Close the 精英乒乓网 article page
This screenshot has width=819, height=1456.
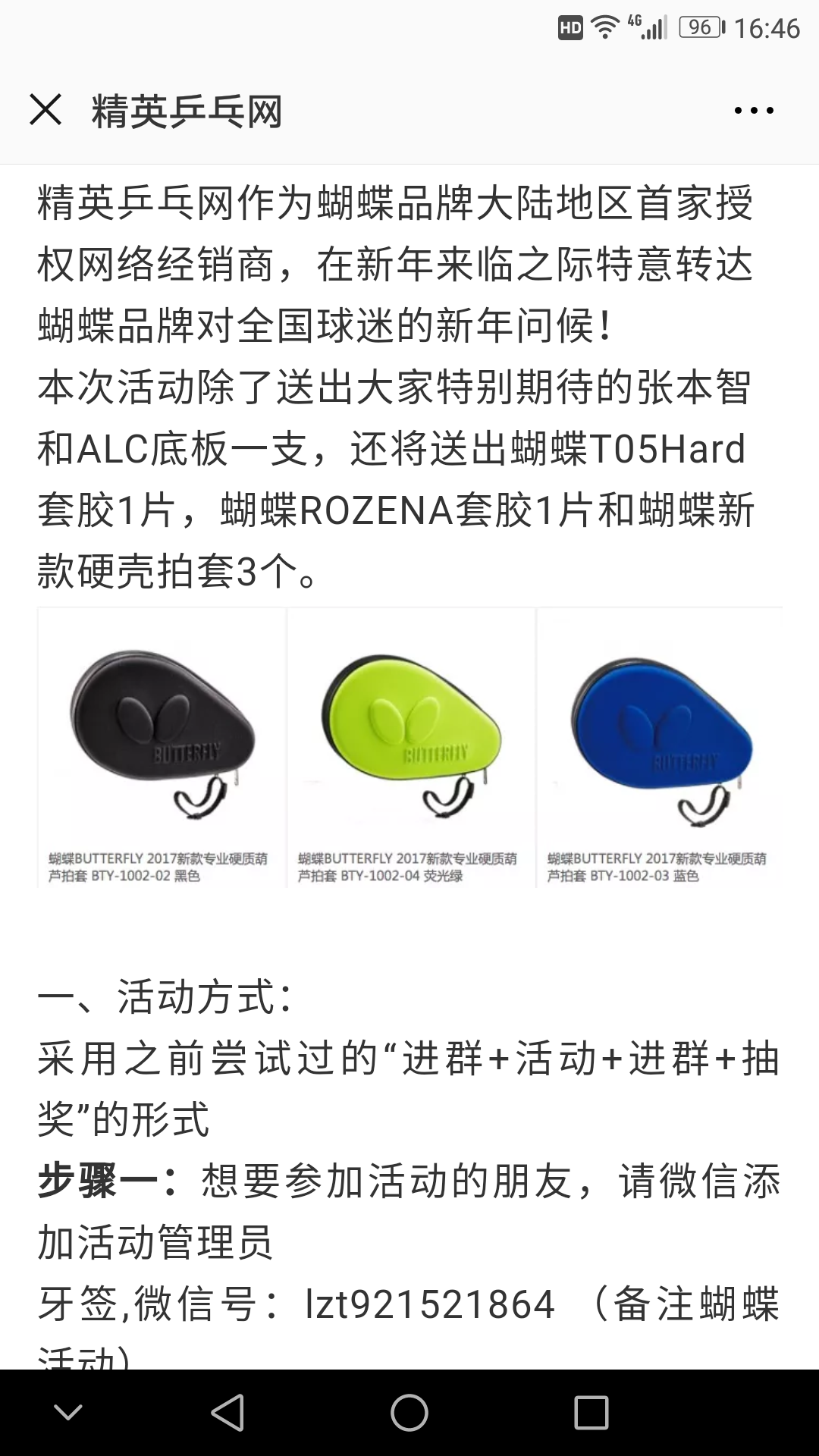(x=45, y=111)
